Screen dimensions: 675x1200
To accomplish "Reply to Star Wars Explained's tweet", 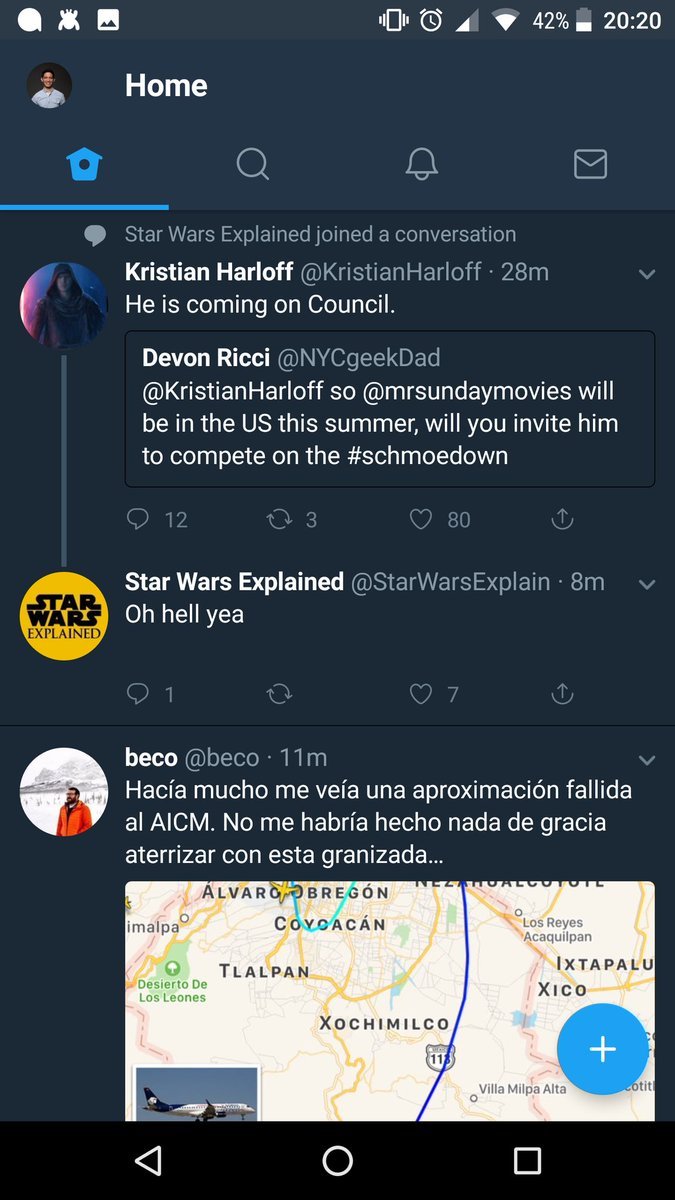I will [x=139, y=693].
